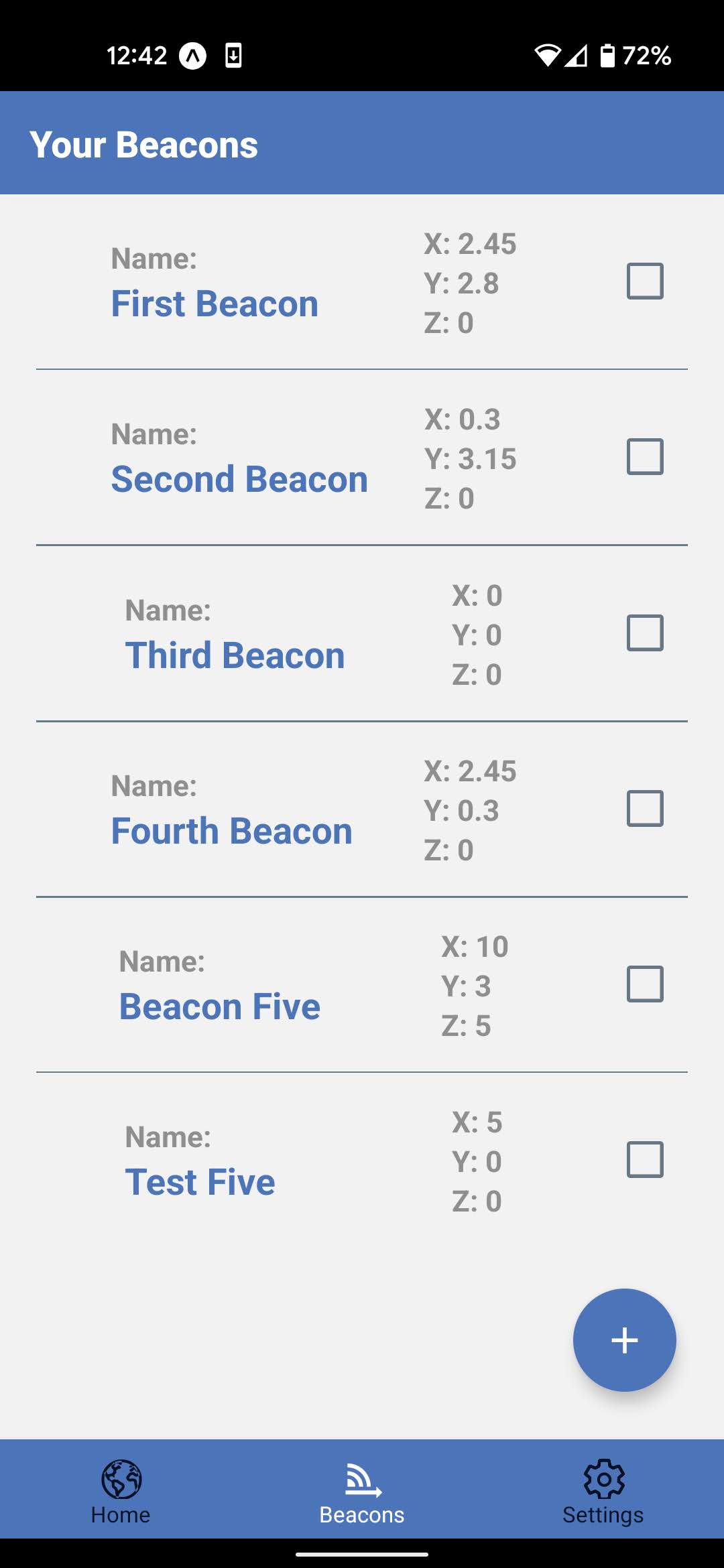The height and width of the screenshot is (1568, 724).
Task: Open the Settings tab
Action: click(x=603, y=1489)
